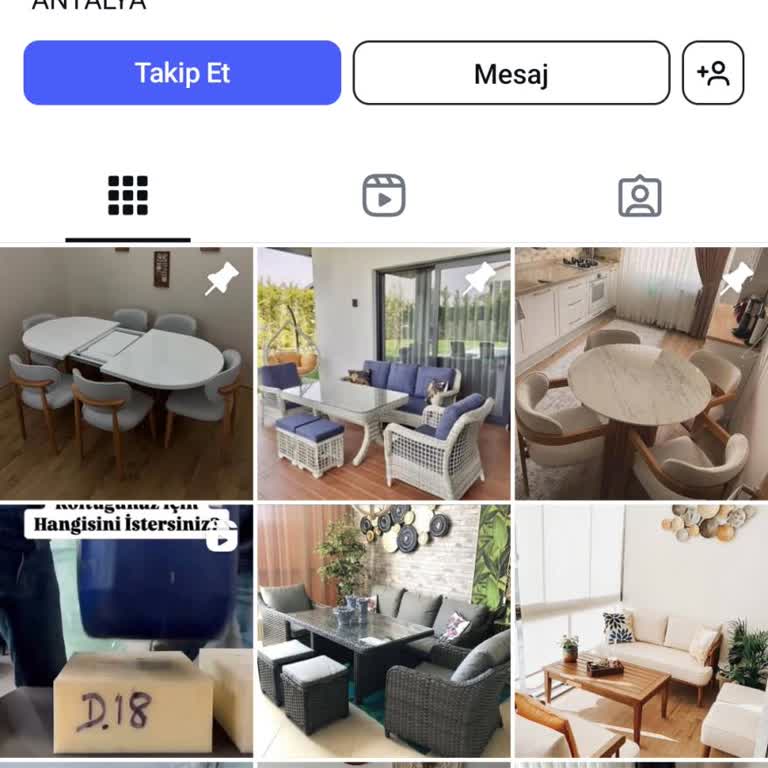Switch to the Reels tab
The width and height of the screenshot is (768, 768).
[384, 196]
